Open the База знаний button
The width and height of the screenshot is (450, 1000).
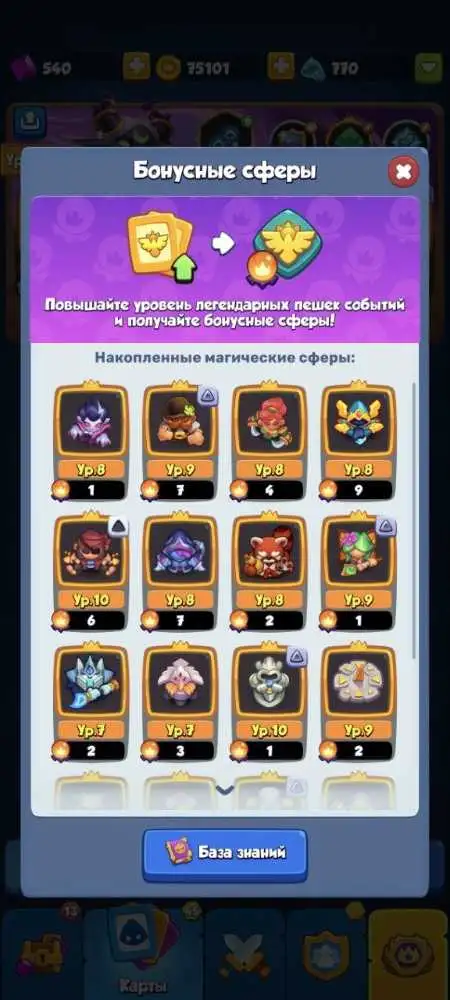(x=224, y=853)
